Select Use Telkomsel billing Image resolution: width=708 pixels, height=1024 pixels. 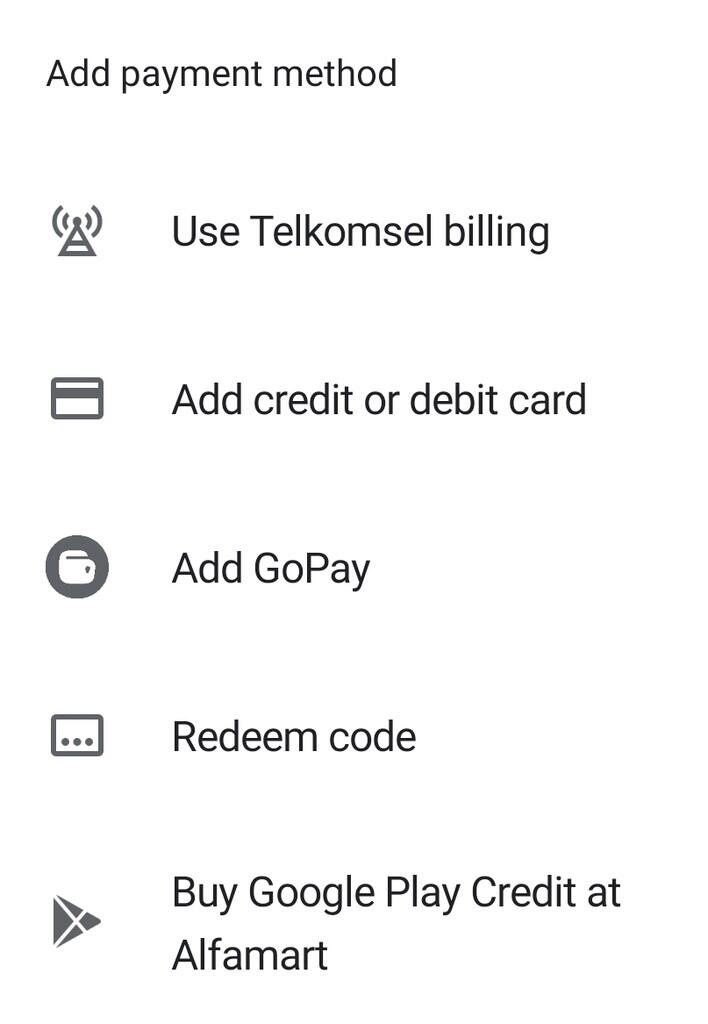click(x=360, y=232)
